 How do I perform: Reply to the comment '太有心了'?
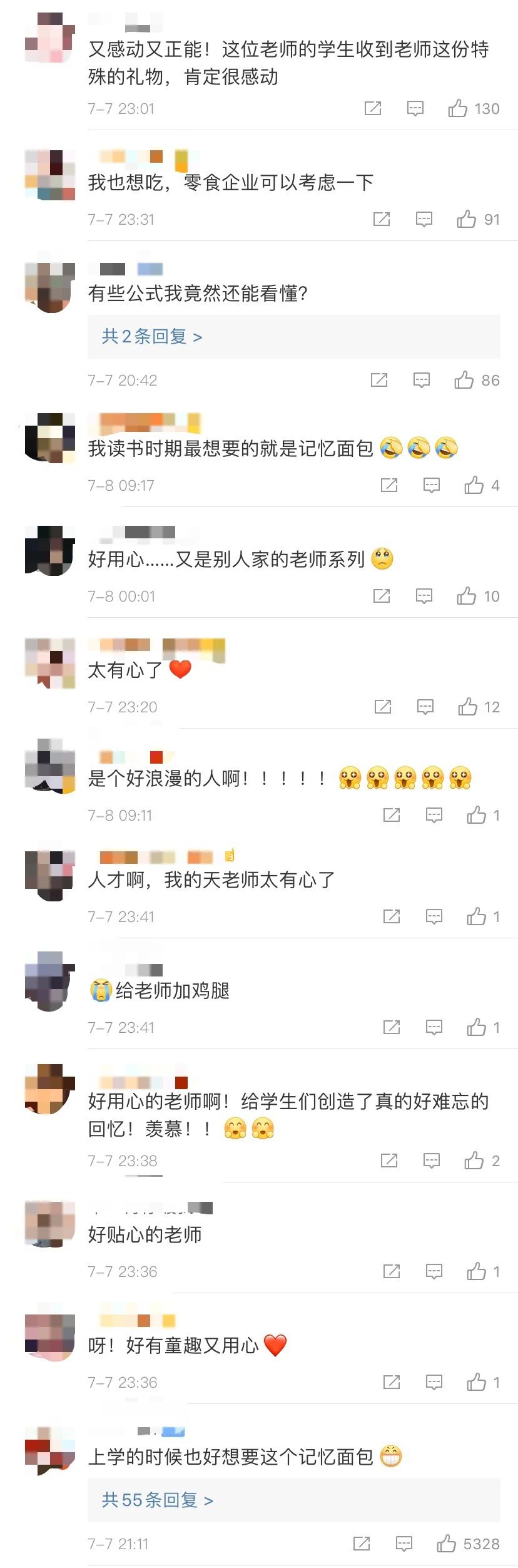425,707
